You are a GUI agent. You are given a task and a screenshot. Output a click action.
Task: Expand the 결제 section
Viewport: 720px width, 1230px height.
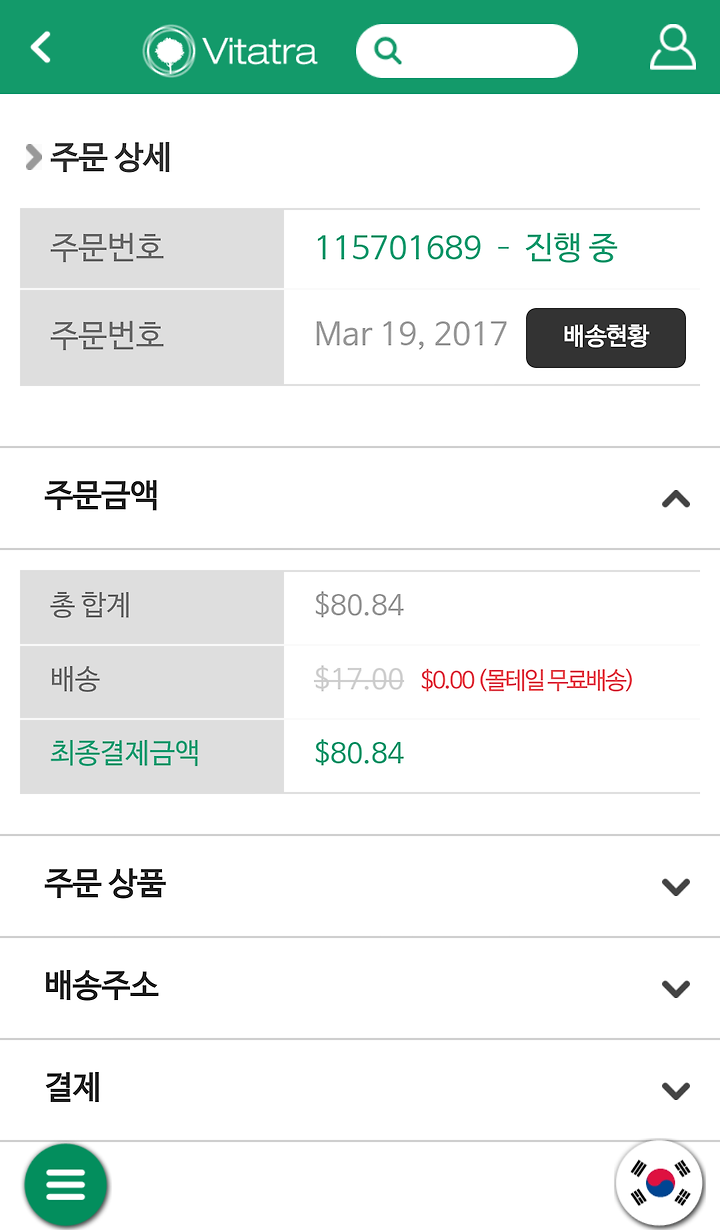coord(360,1090)
